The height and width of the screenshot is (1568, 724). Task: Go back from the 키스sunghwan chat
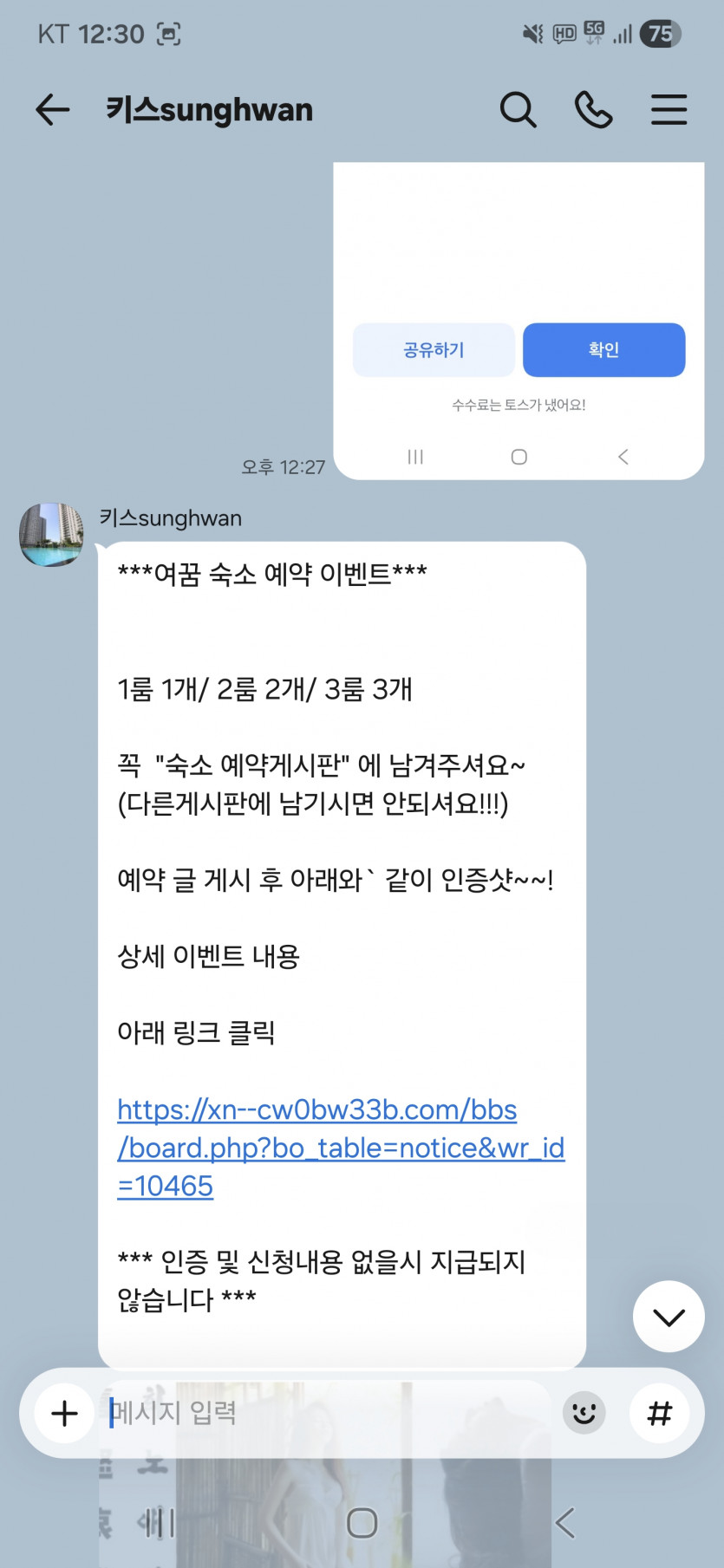pyautogui.click(x=52, y=110)
